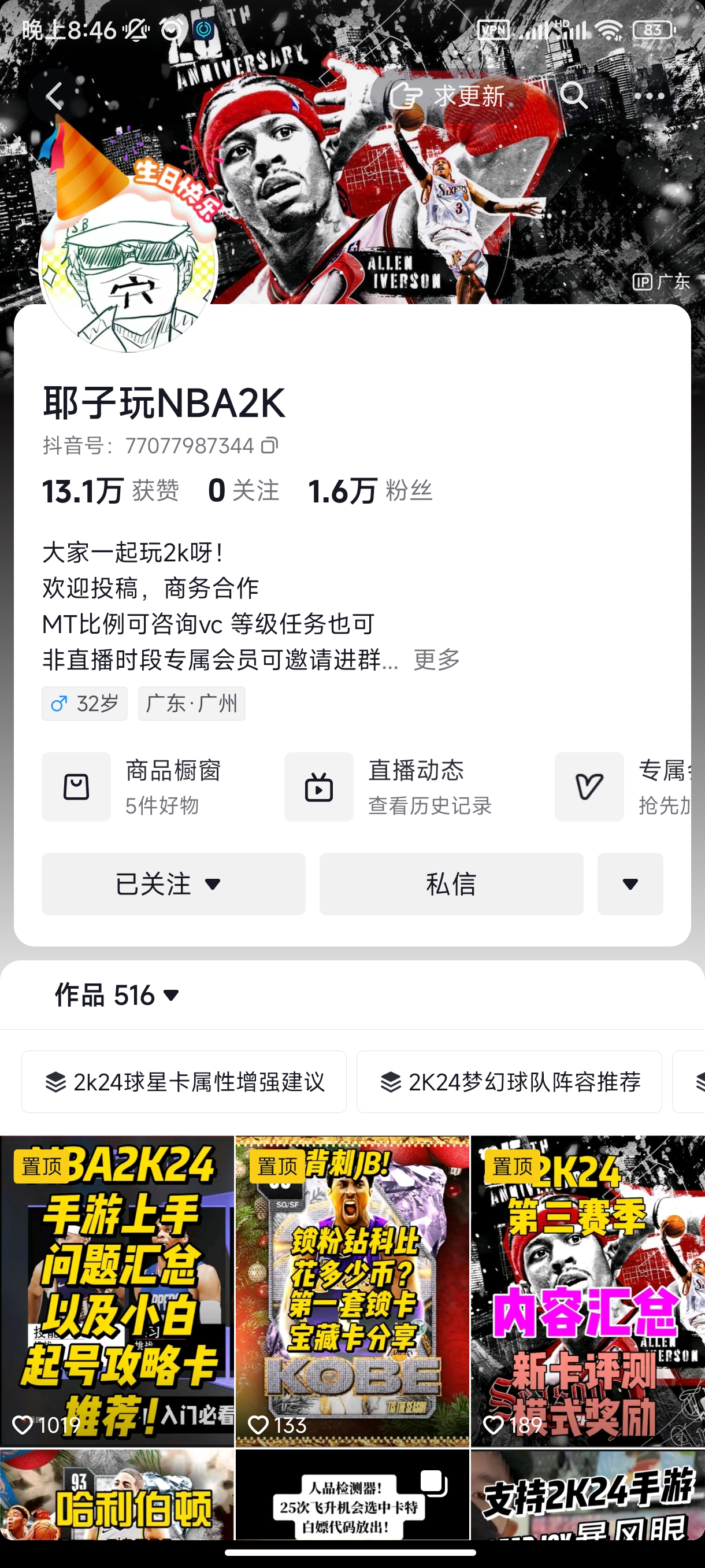Tap the 求更新 request-update button
The image size is (705, 1568).
(x=449, y=96)
